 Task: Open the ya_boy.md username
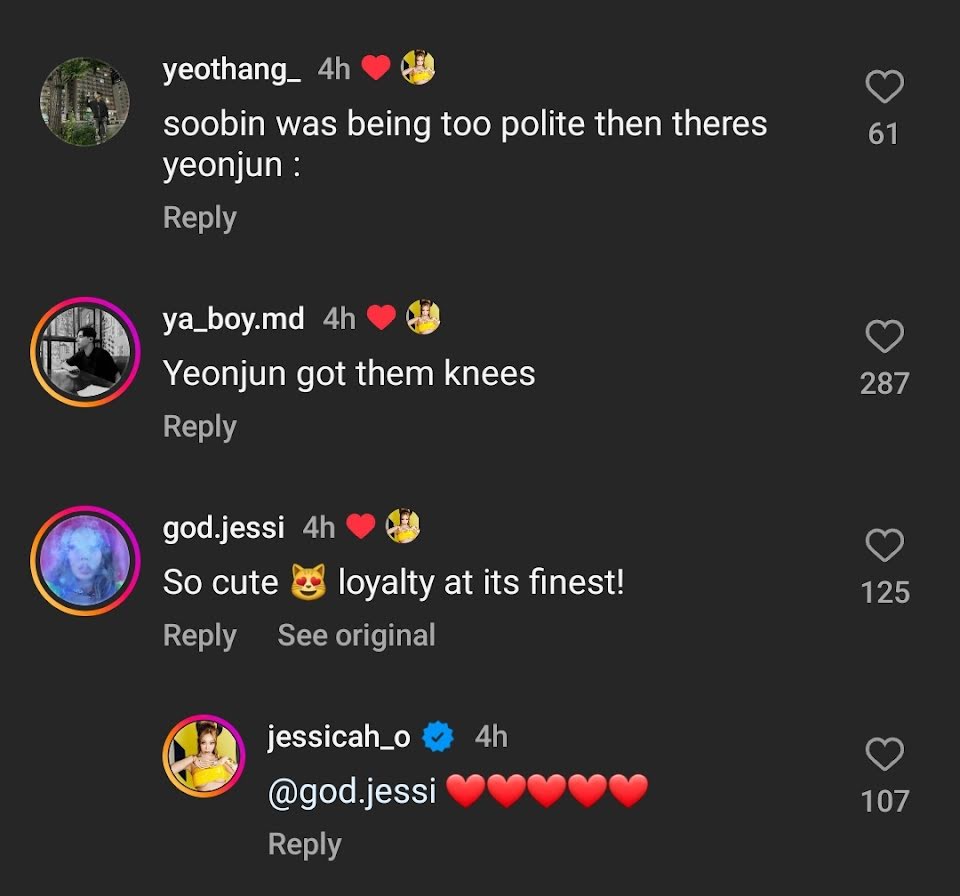point(233,319)
